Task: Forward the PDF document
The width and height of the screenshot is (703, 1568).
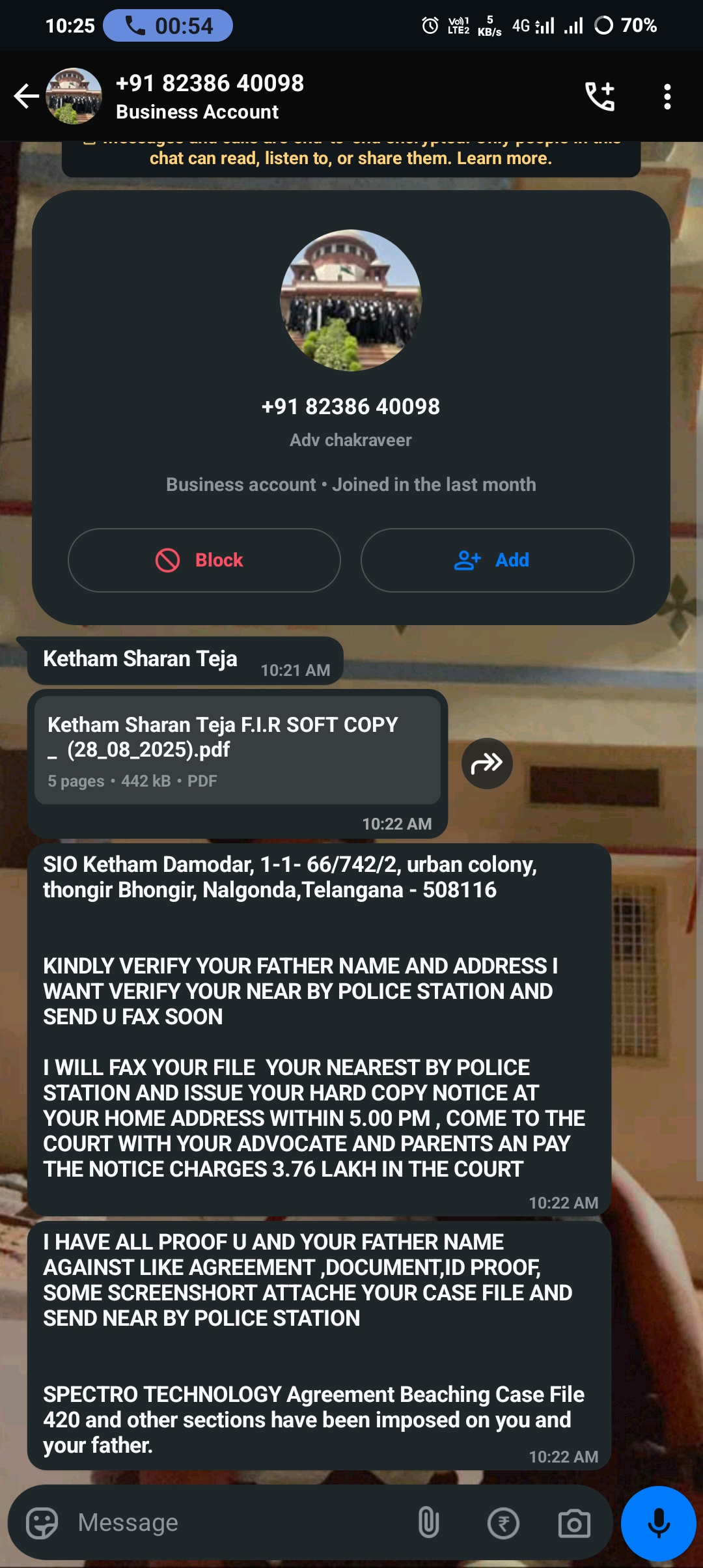Action: pos(487,763)
